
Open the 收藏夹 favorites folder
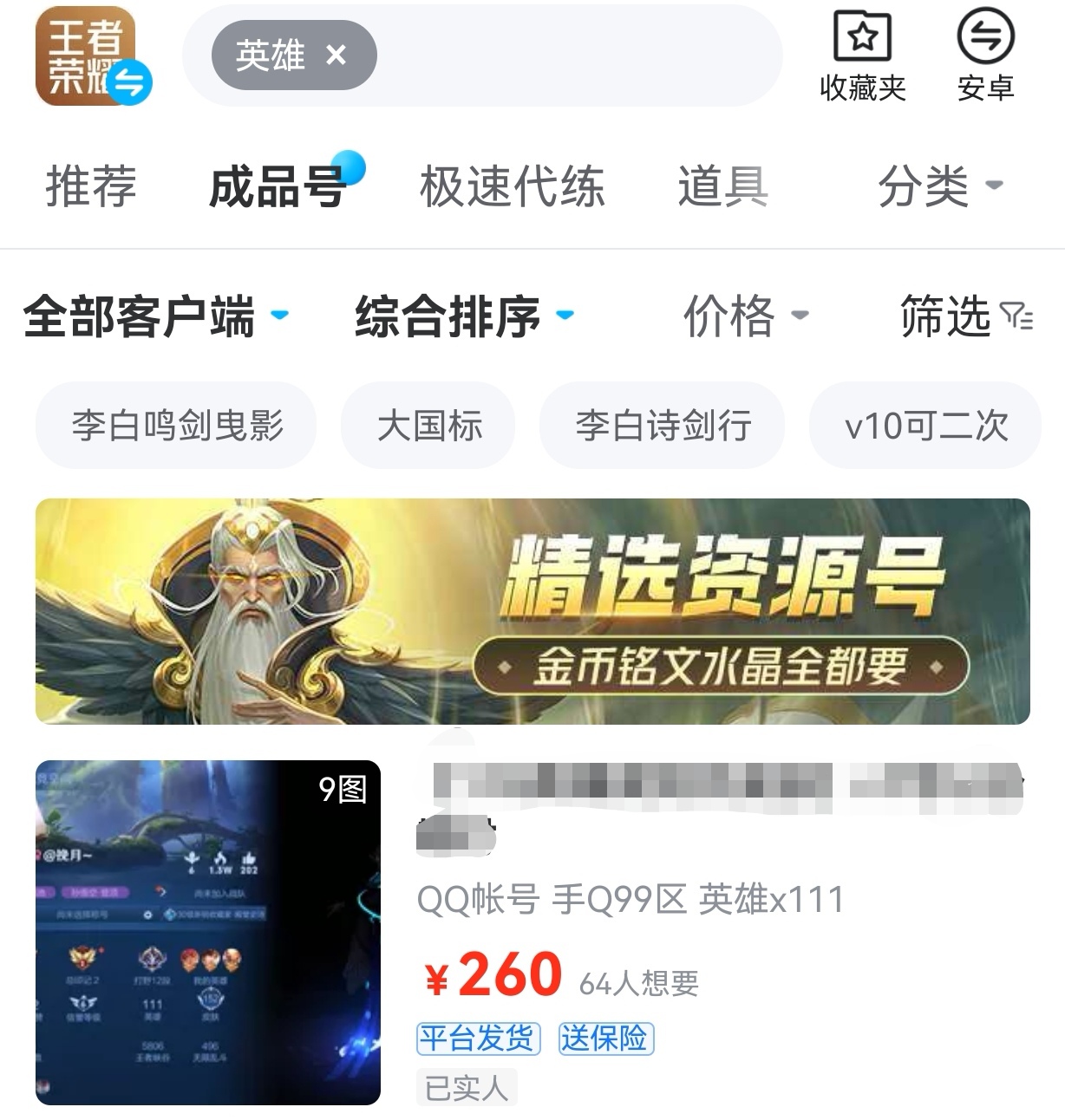(862, 56)
